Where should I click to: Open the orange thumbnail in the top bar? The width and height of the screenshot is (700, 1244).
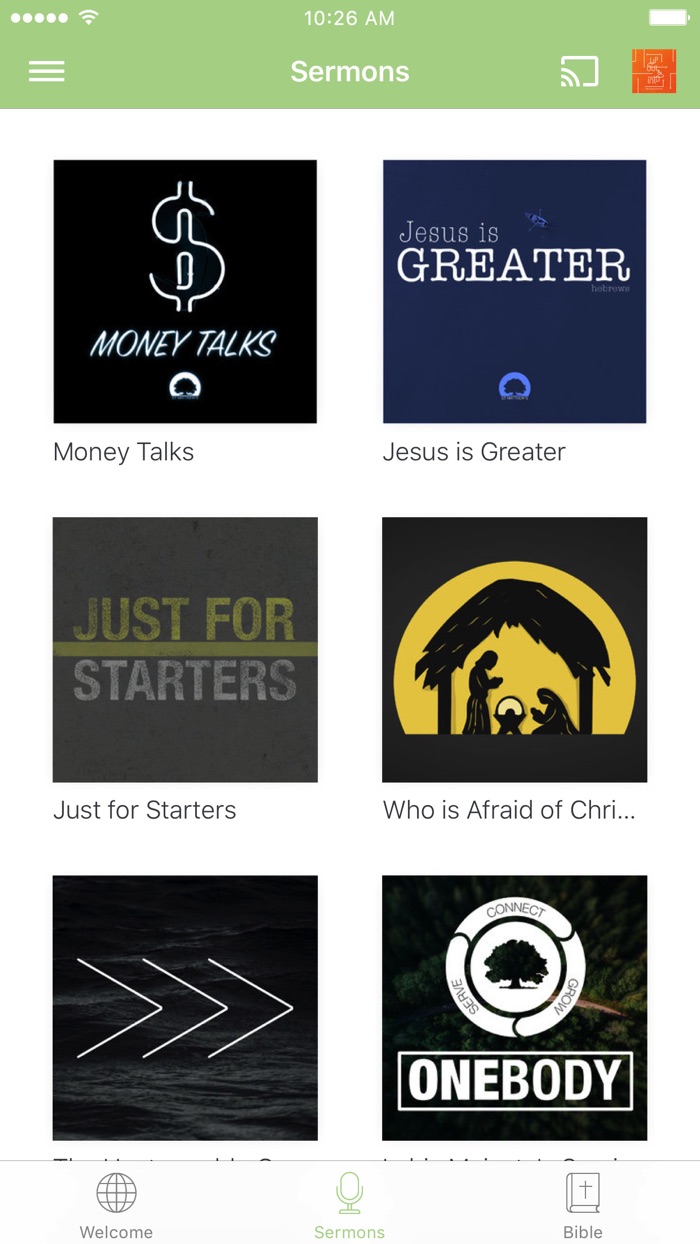[x=653, y=72]
